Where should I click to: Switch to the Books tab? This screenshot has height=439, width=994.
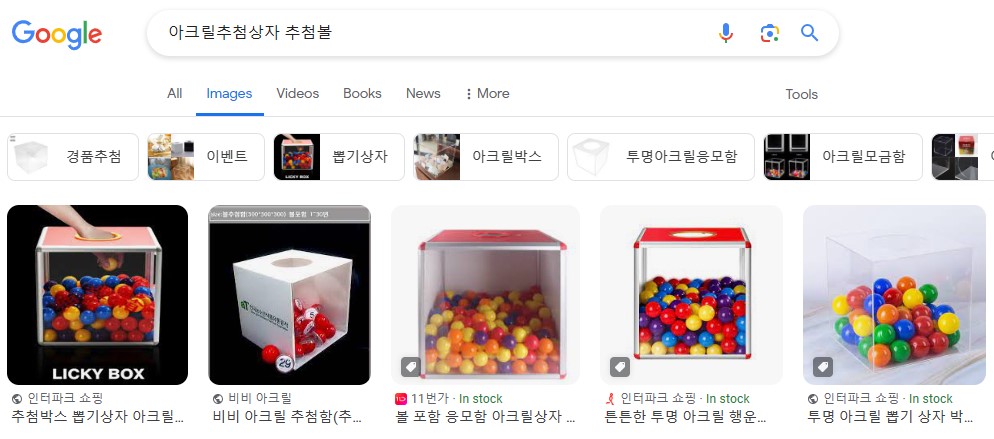(362, 94)
